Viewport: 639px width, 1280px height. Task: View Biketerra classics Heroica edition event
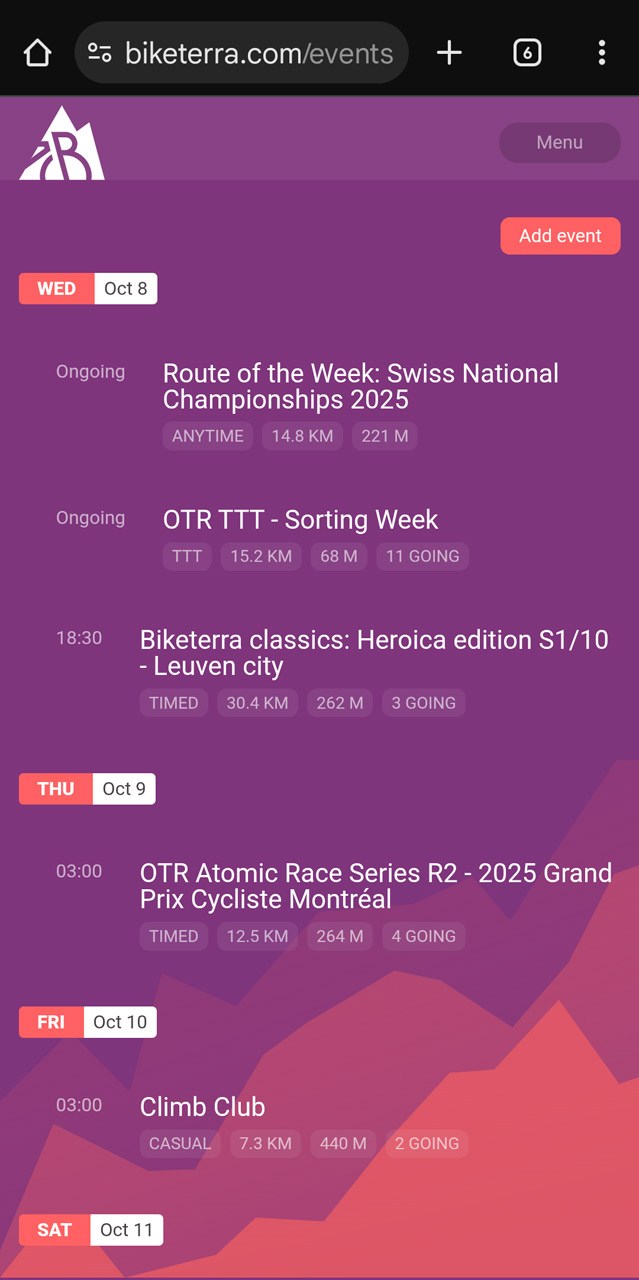click(373, 653)
